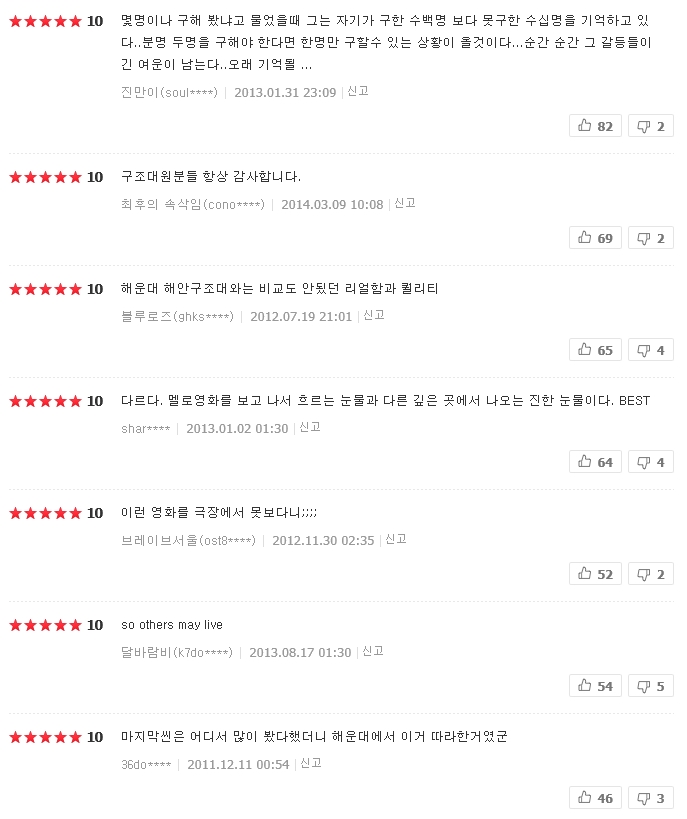This screenshot has height=819, width=687.
Task: Give a thumbs up to 블루로즈(ghks****)'s review
Action: [x=595, y=350]
